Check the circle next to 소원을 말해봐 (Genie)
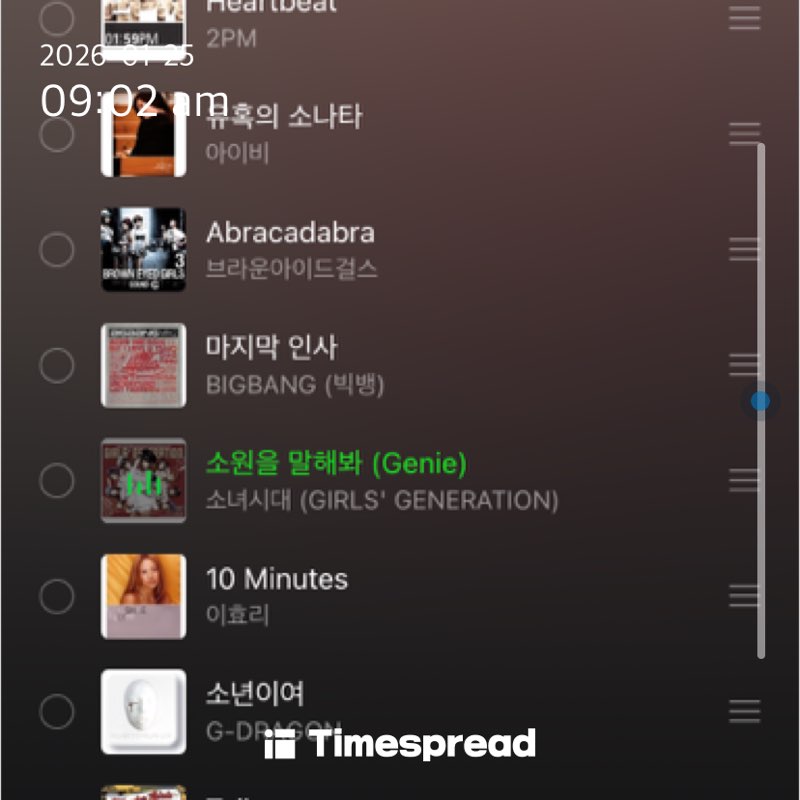 pos(56,481)
